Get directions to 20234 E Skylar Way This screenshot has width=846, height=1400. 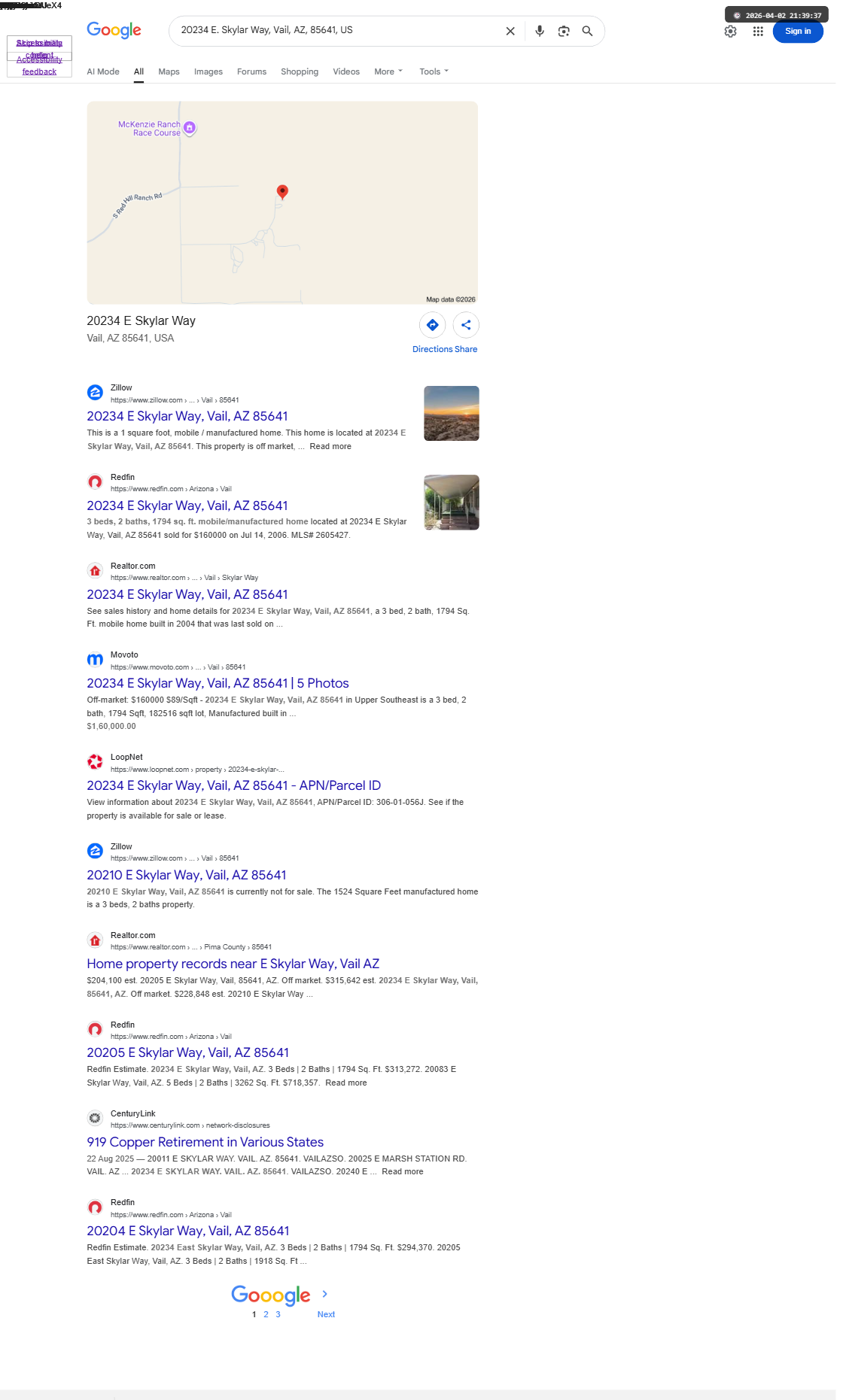point(432,325)
